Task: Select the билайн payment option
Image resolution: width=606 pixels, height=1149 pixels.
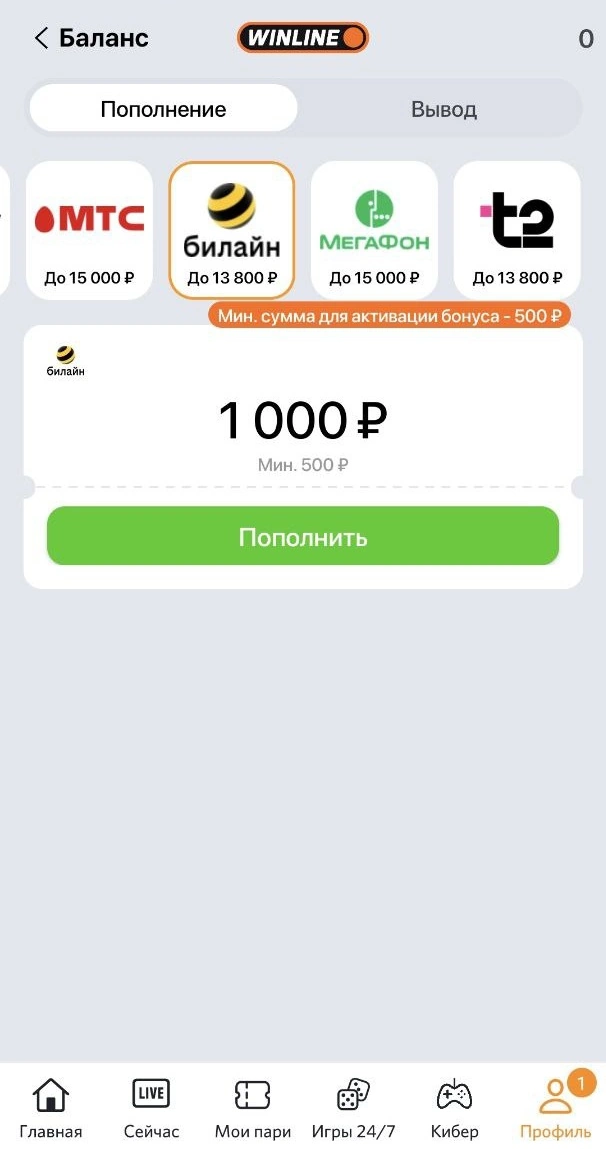Action: [x=232, y=230]
